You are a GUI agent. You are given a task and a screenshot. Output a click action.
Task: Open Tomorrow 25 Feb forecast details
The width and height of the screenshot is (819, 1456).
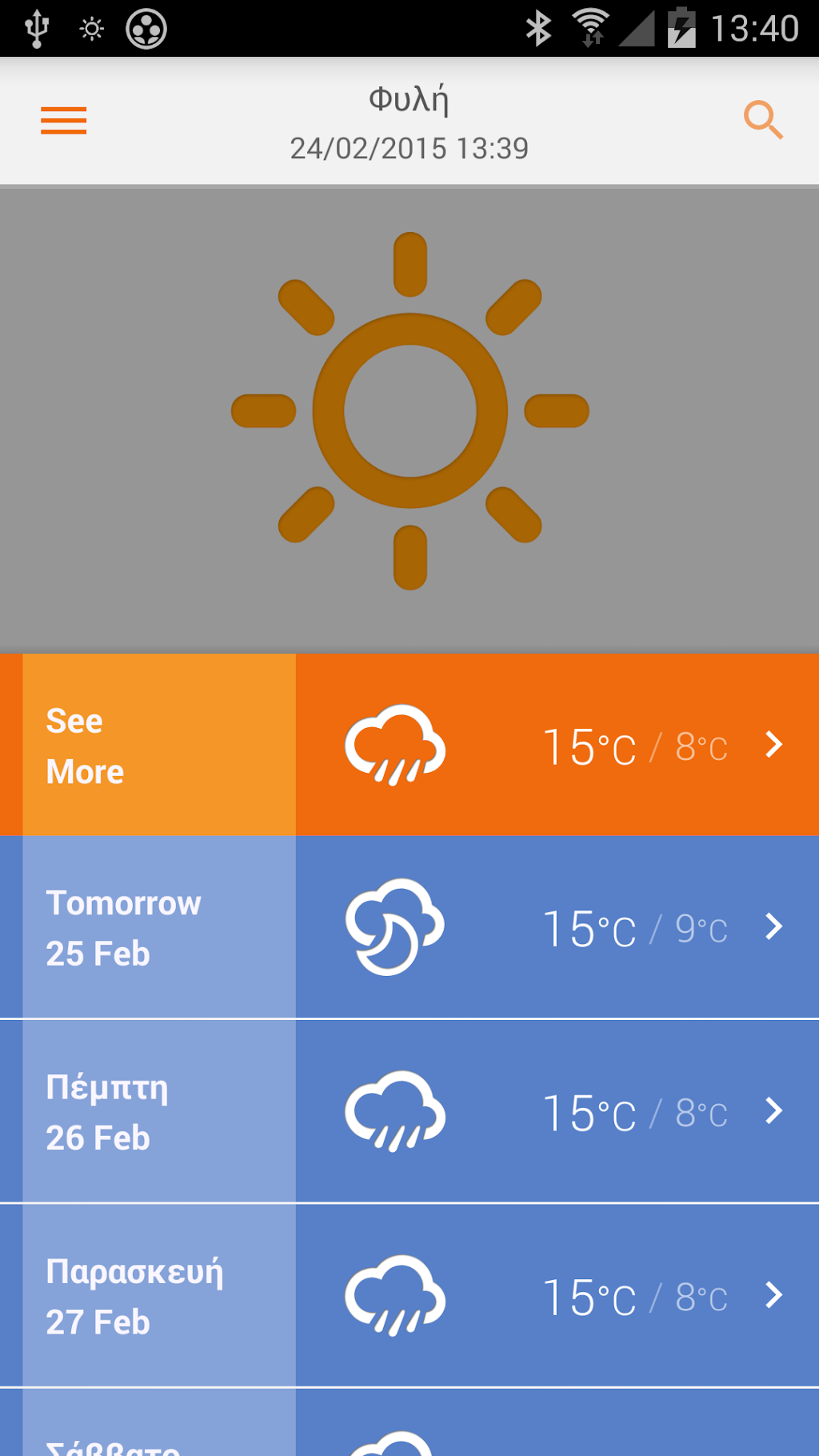(409, 927)
